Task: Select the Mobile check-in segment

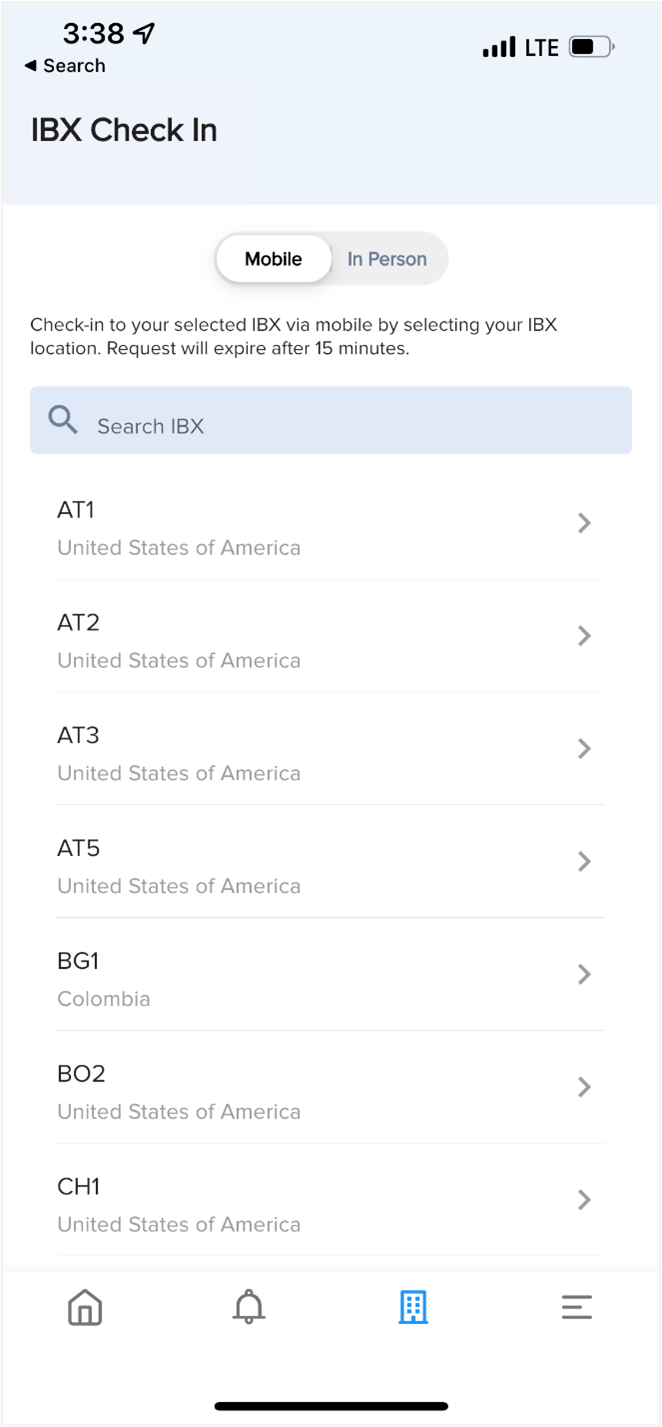Action: click(x=273, y=259)
